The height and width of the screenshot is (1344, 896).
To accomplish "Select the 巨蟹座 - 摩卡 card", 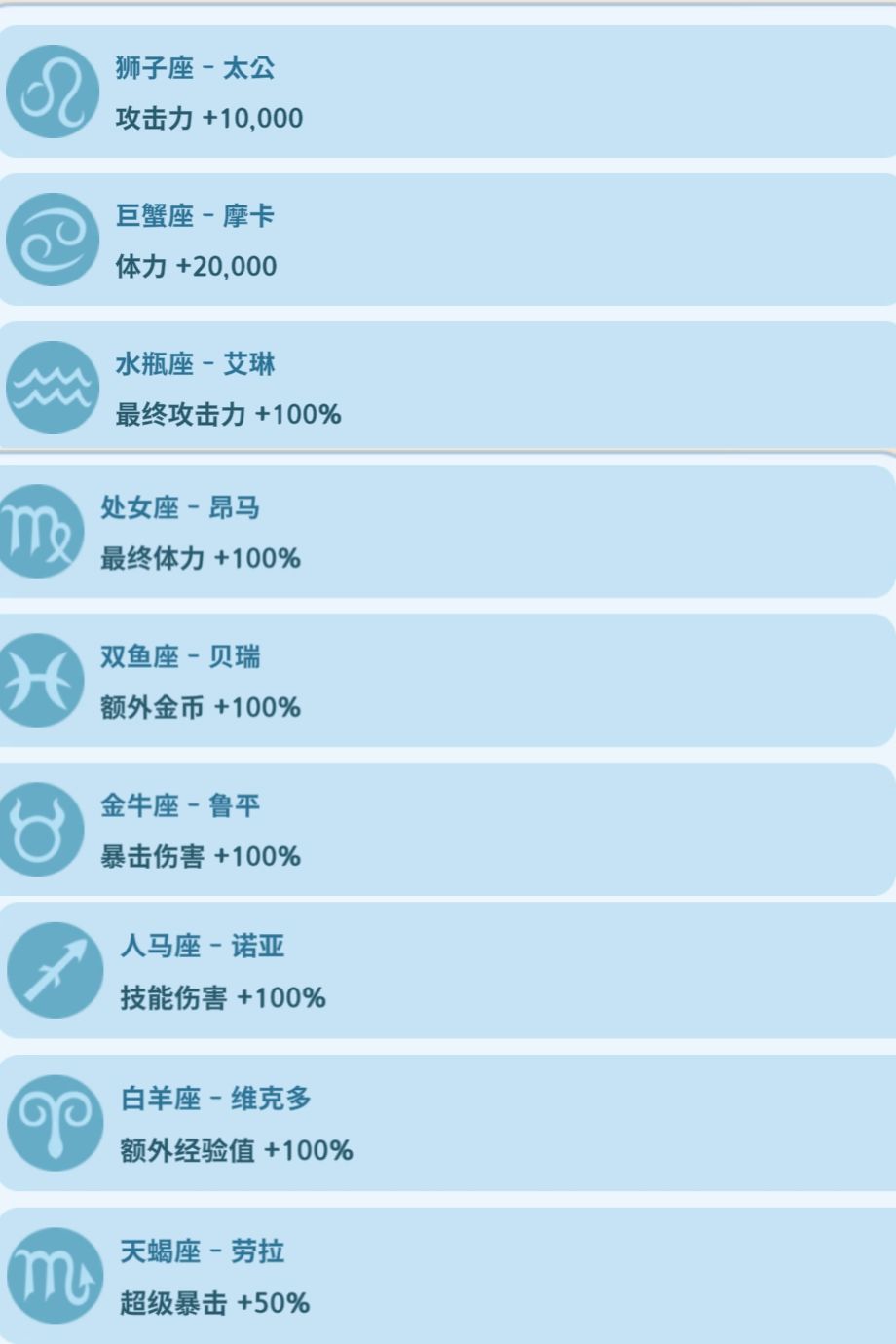I will [195, 216].
